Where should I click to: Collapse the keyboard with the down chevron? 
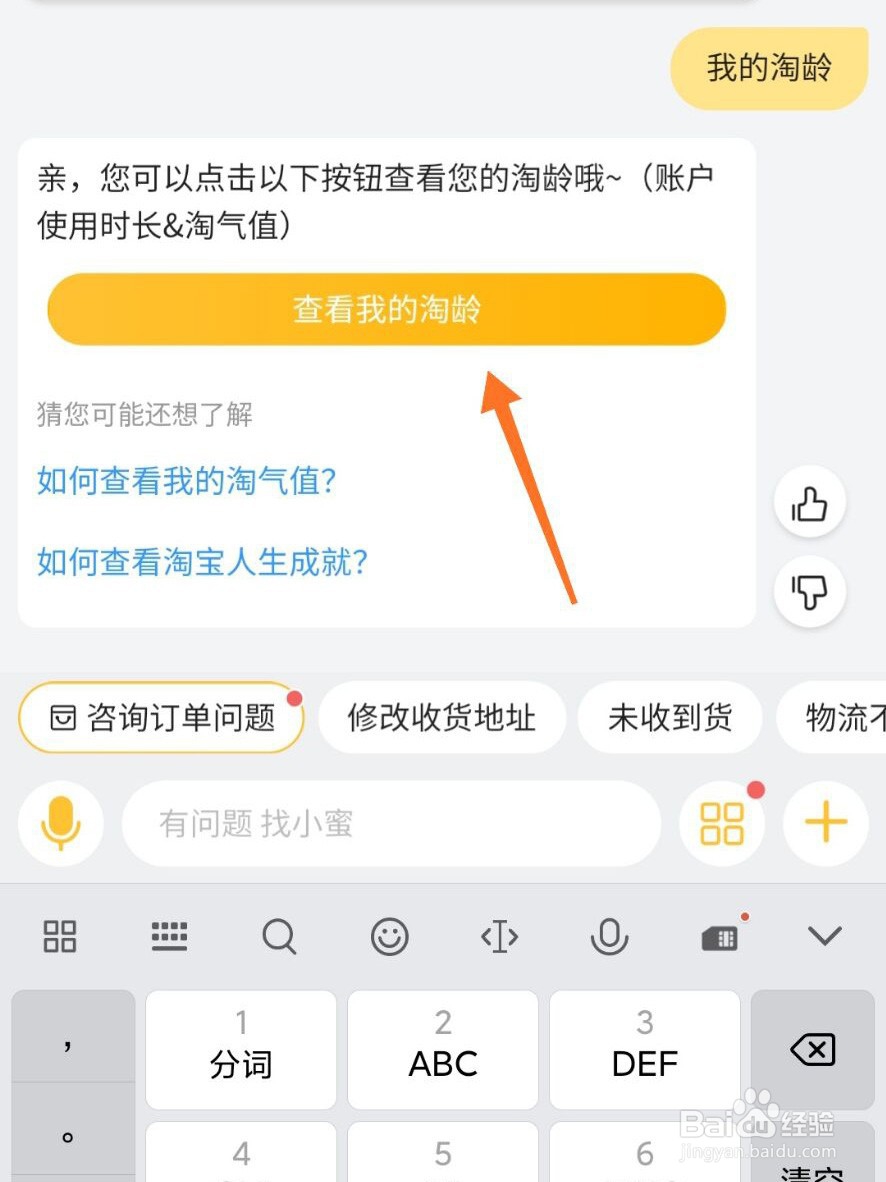(x=824, y=937)
